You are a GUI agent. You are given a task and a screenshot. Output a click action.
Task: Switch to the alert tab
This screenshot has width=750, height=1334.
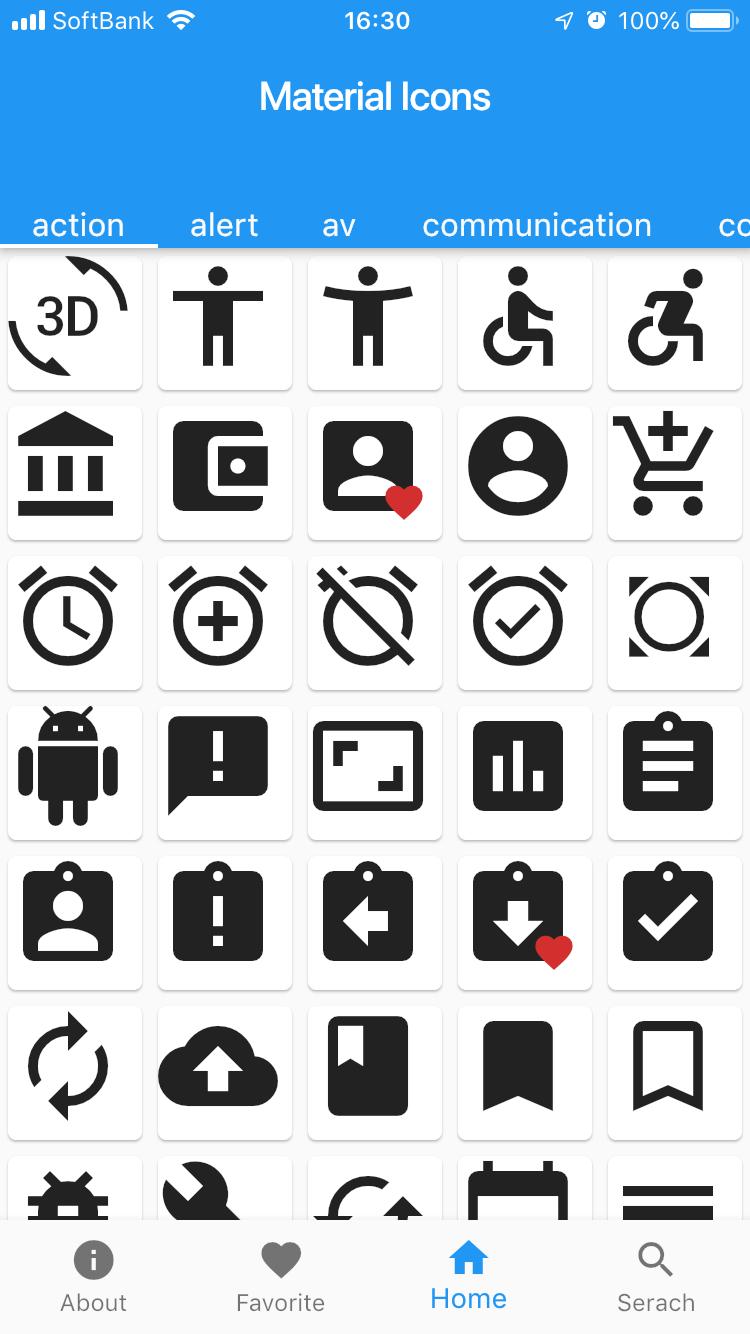pyautogui.click(x=224, y=225)
